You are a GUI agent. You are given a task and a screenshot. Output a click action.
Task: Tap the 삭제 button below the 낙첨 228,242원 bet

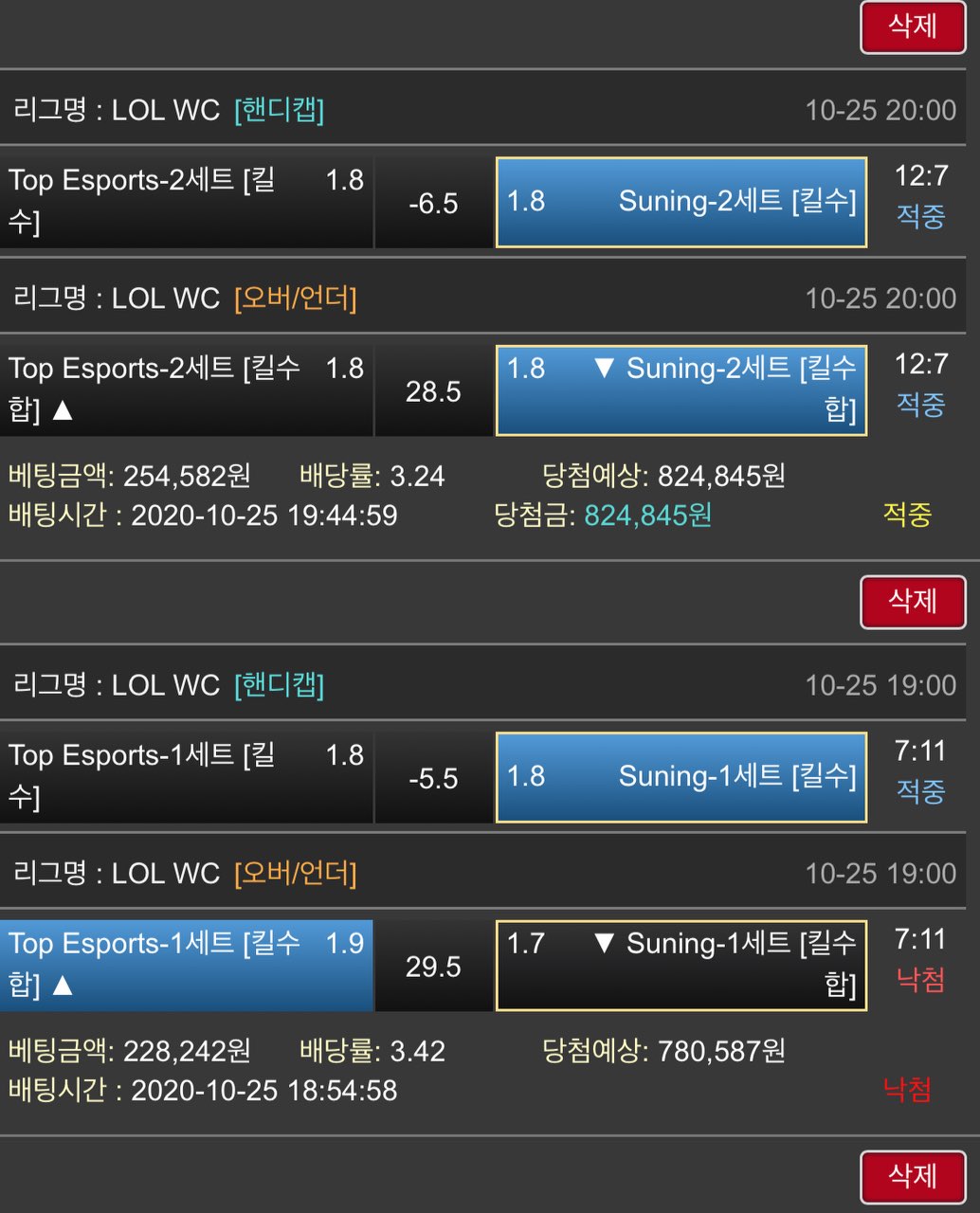pyautogui.click(x=912, y=1176)
